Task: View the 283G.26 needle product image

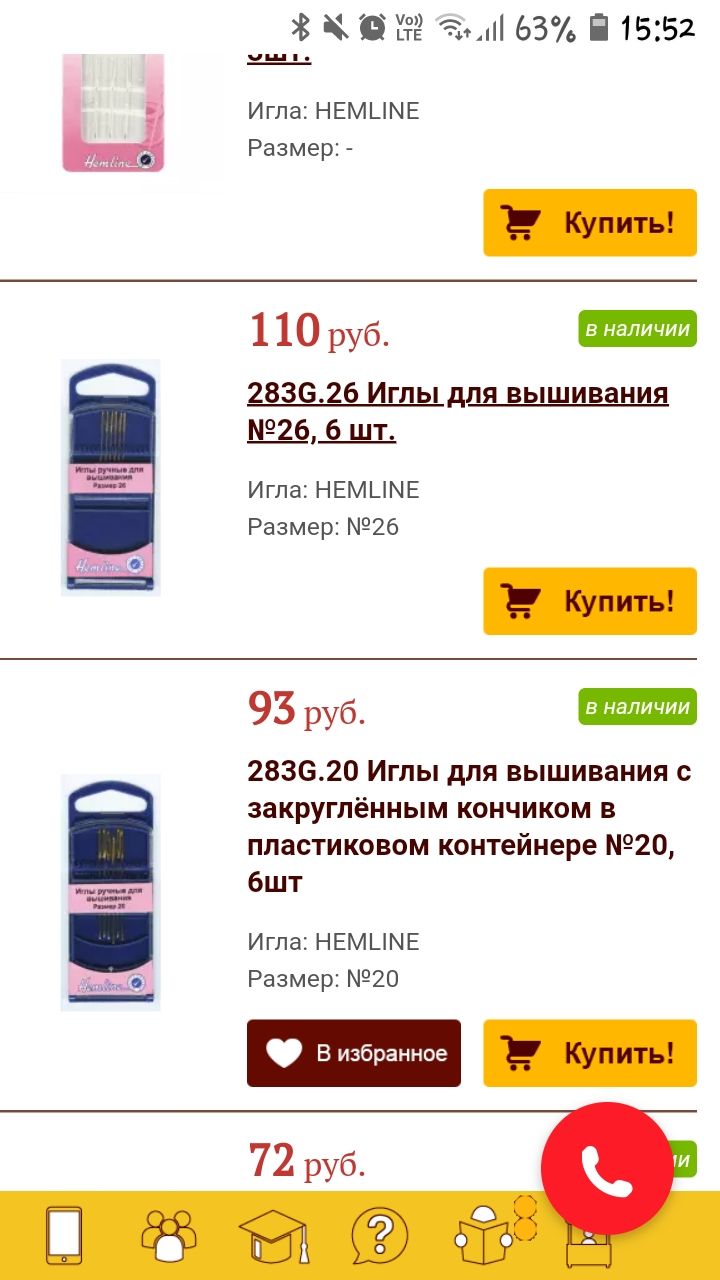Action: [x=110, y=478]
